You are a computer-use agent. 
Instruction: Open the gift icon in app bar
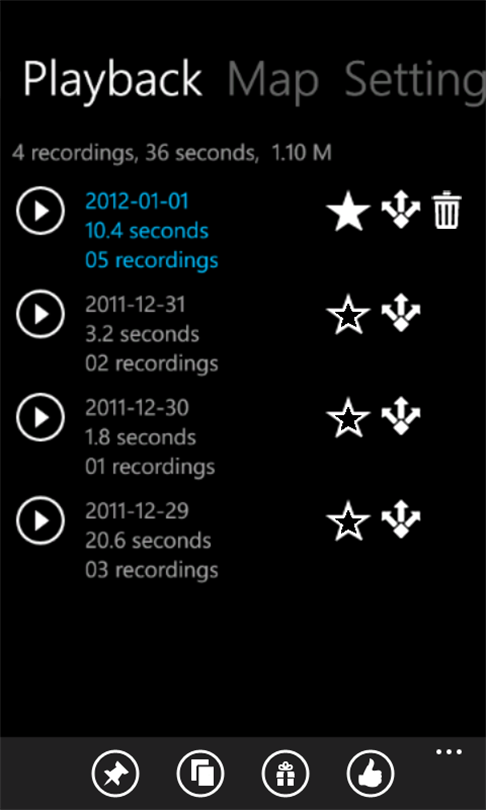point(286,774)
